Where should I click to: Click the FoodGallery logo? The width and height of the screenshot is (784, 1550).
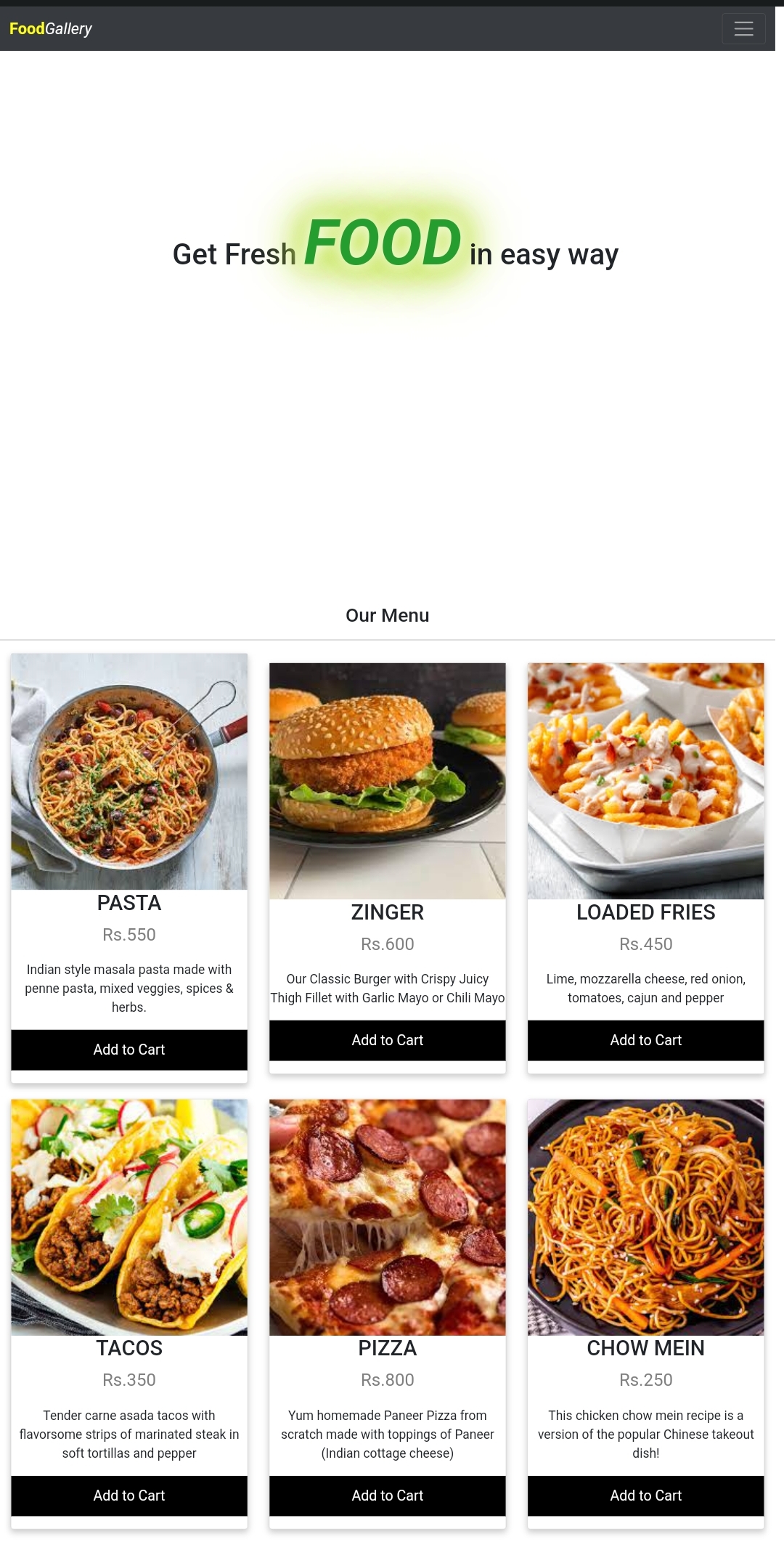click(x=50, y=28)
